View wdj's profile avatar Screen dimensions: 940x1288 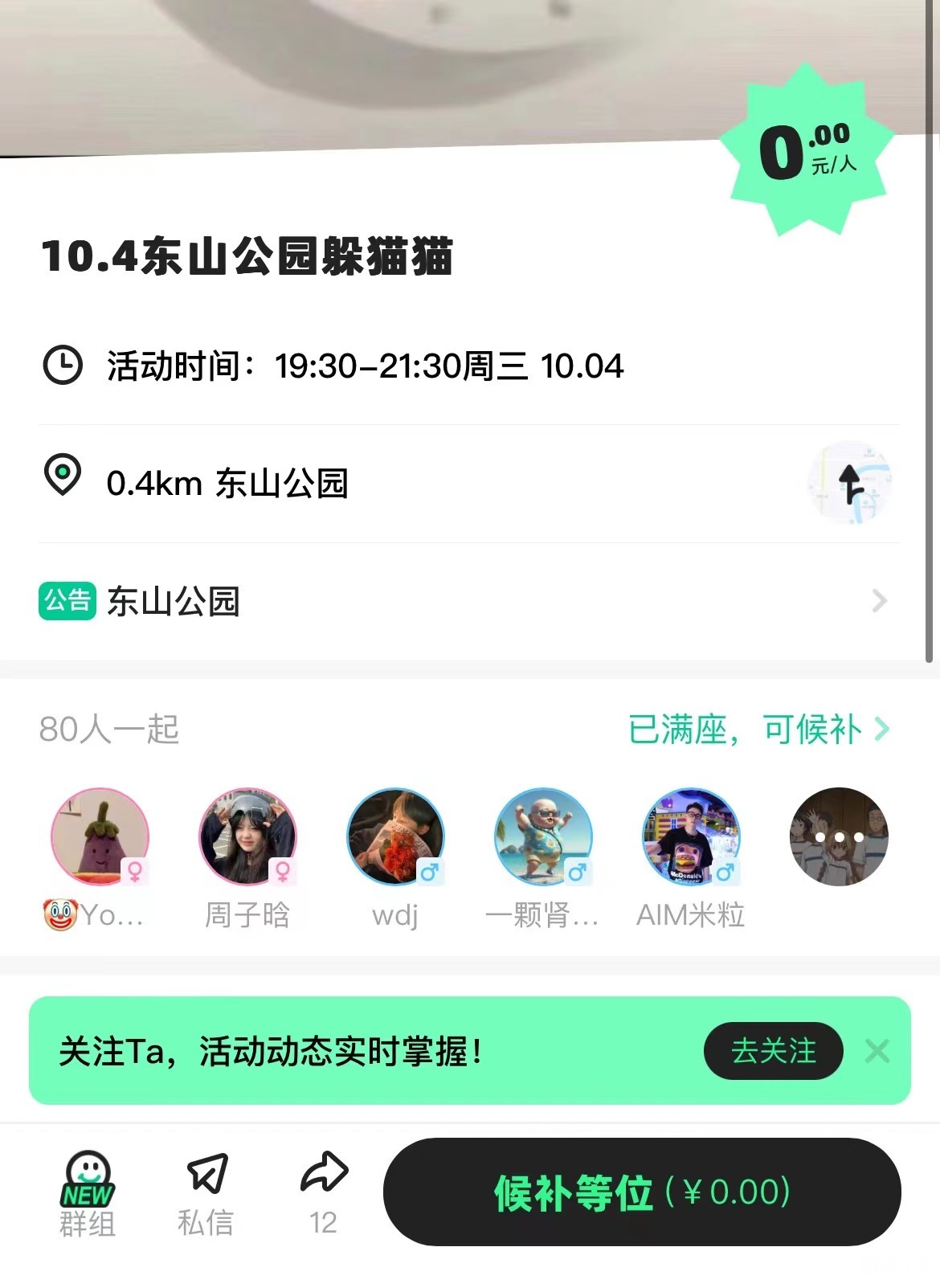[395, 836]
